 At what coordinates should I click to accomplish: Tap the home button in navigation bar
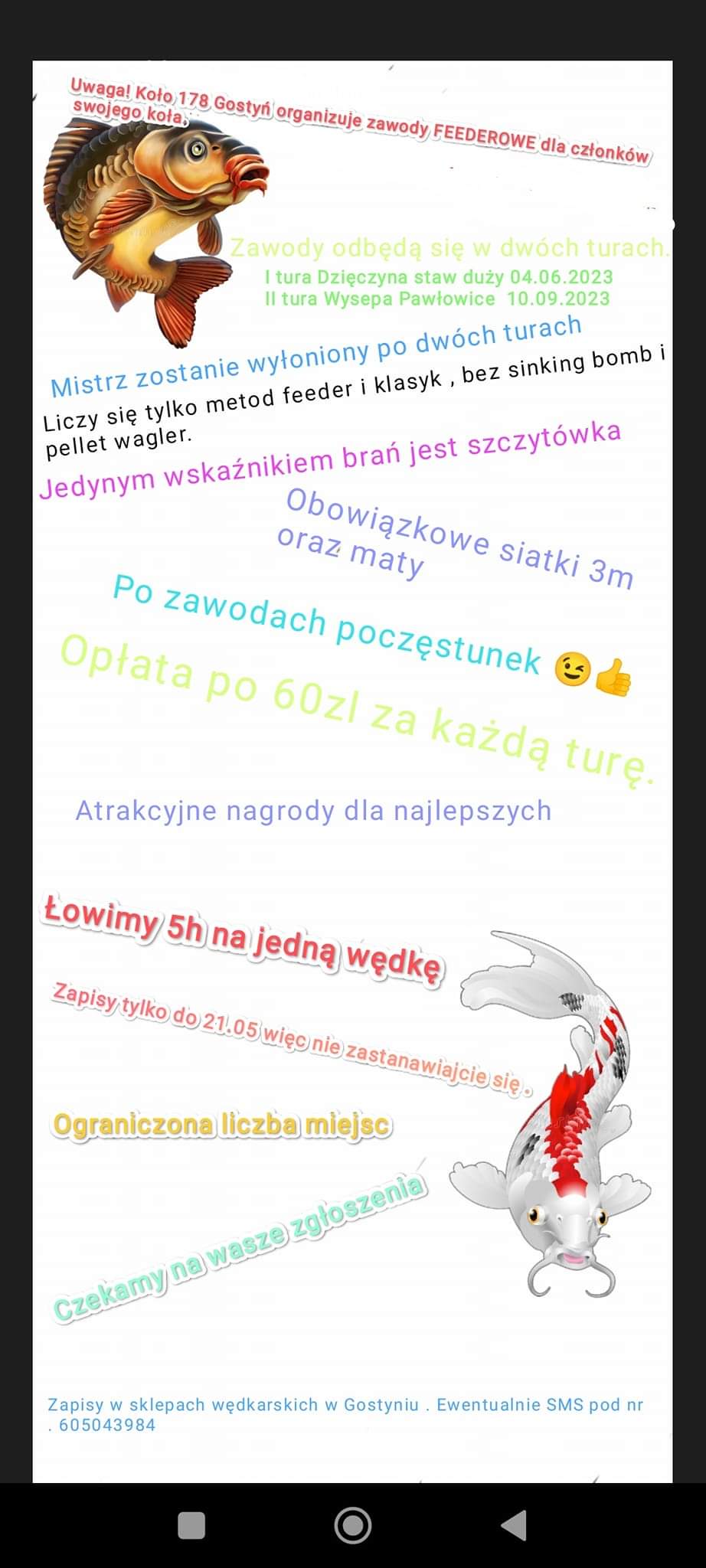click(x=353, y=1525)
